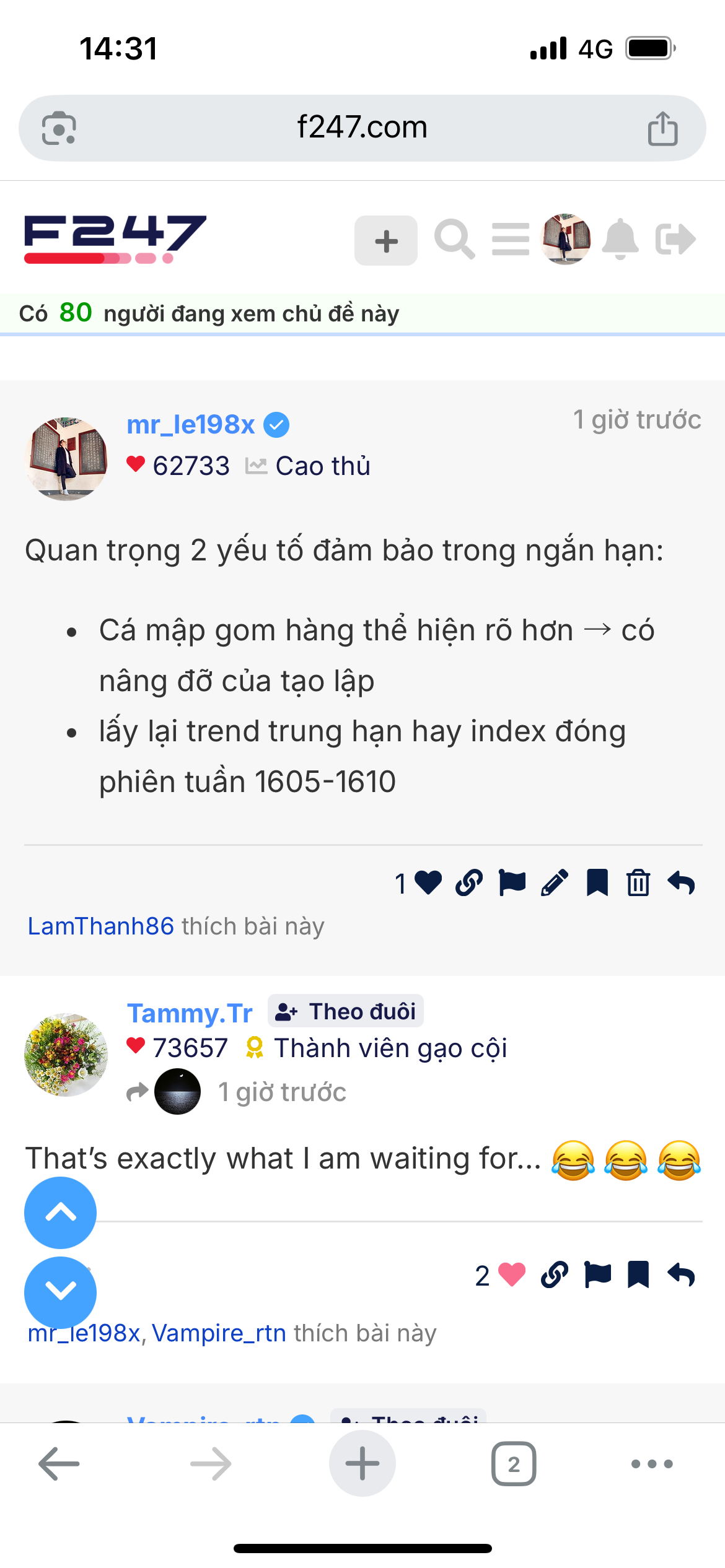Copy link to Tammy.Tr's post
This screenshot has width=725, height=1568.
[x=555, y=1275]
